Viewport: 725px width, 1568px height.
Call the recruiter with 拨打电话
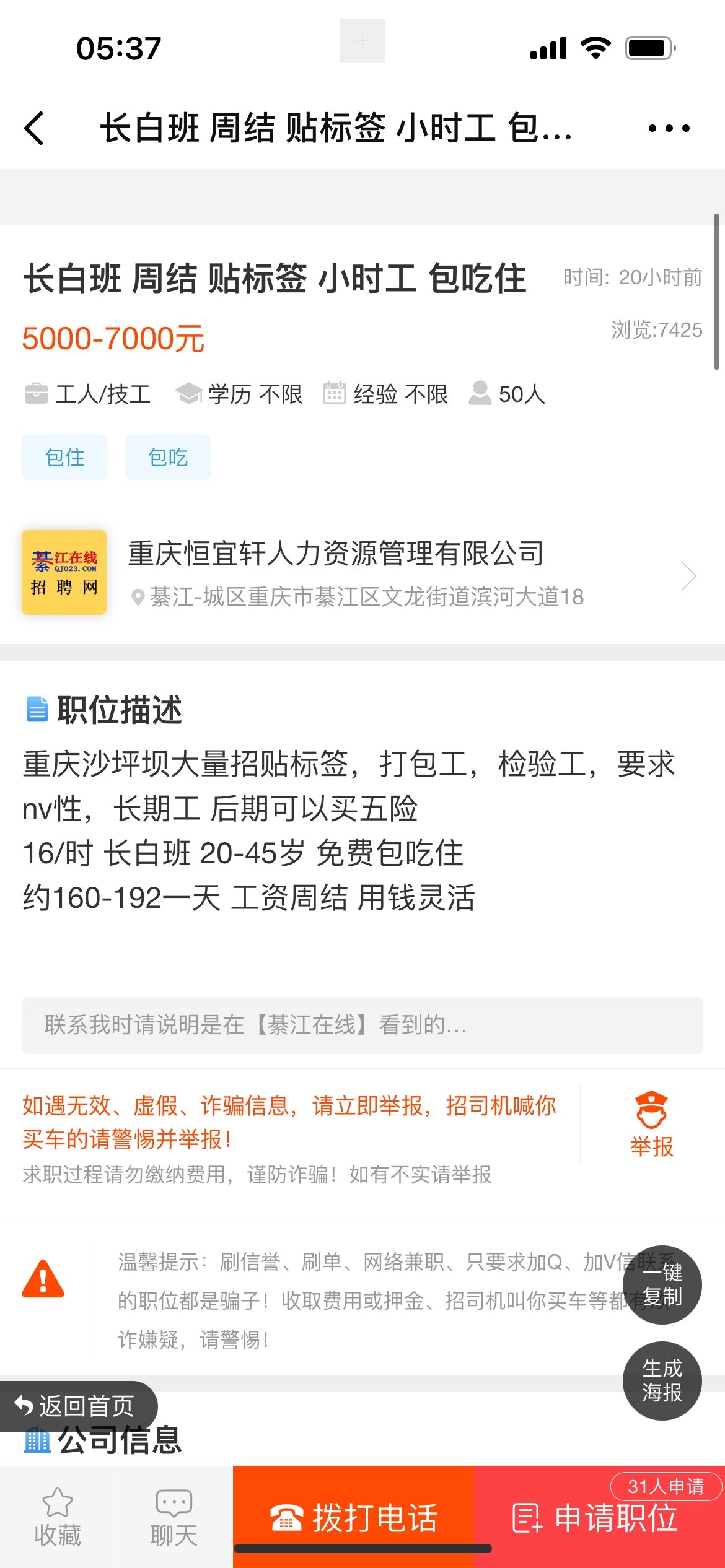coord(353,1517)
